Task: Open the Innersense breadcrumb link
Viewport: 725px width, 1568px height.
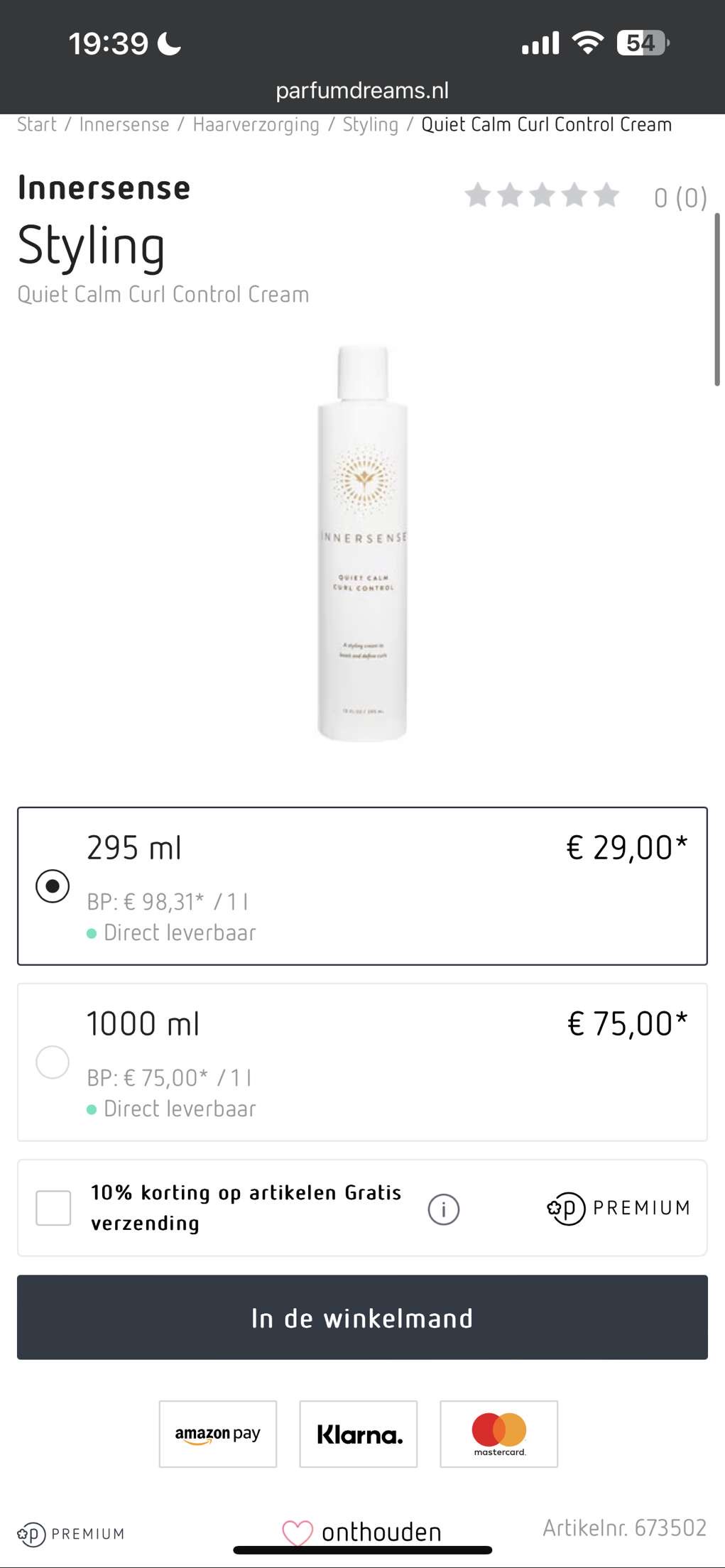Action: pos(124,124)
